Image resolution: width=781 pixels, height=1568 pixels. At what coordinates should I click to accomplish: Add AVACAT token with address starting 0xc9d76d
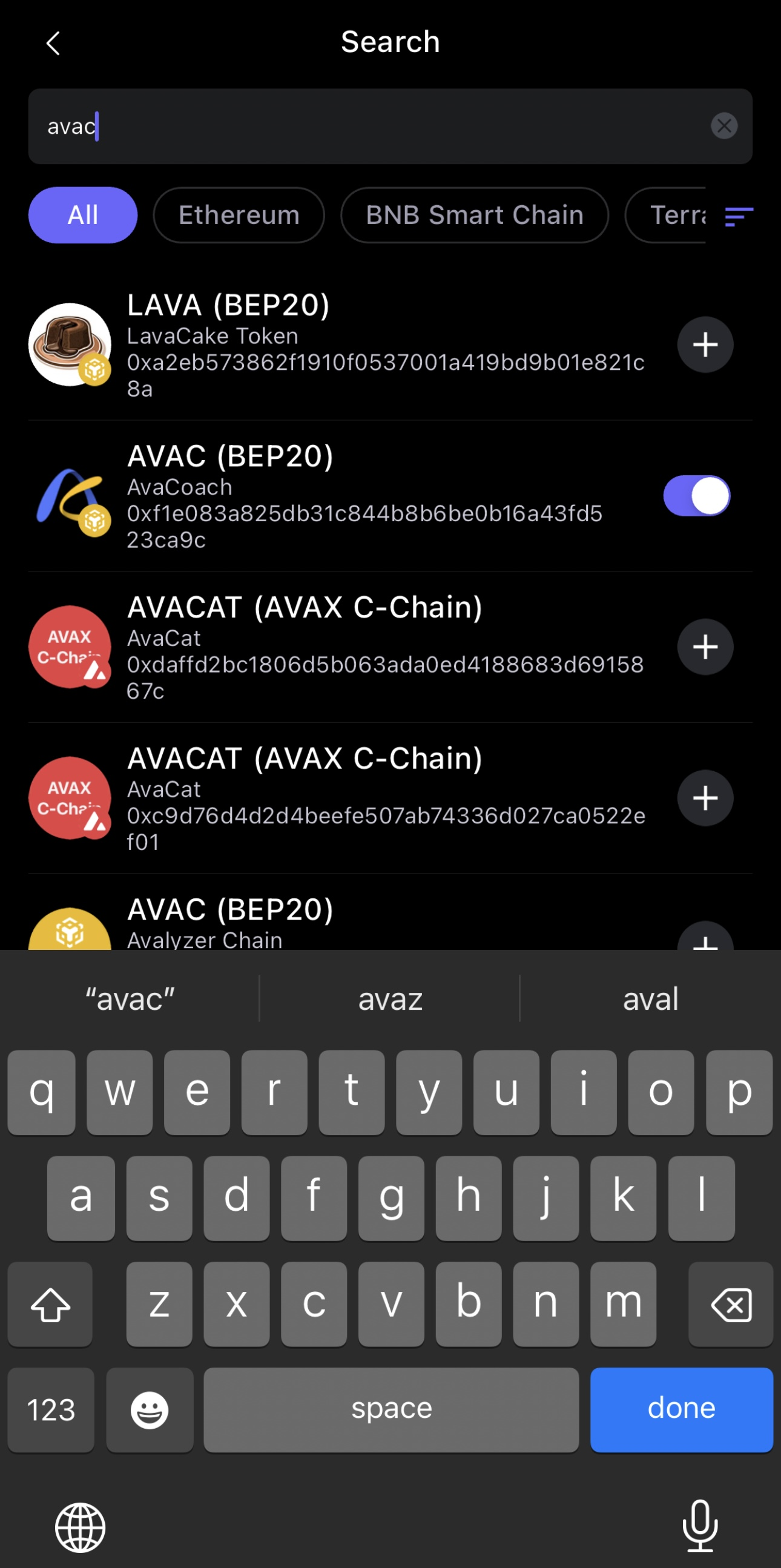pyautogui.click(x=705, y=797)
